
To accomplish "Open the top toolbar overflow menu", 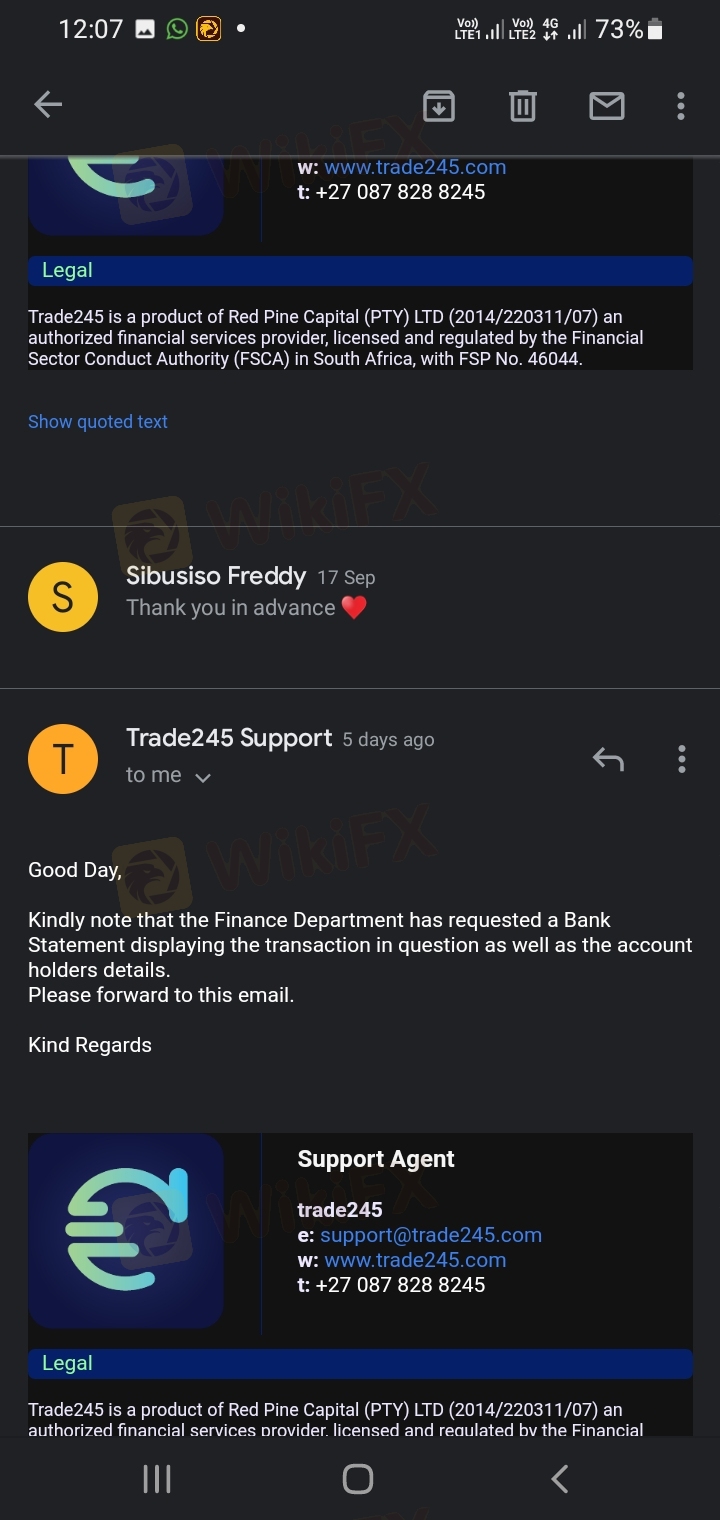I will [x=680, y=105].
